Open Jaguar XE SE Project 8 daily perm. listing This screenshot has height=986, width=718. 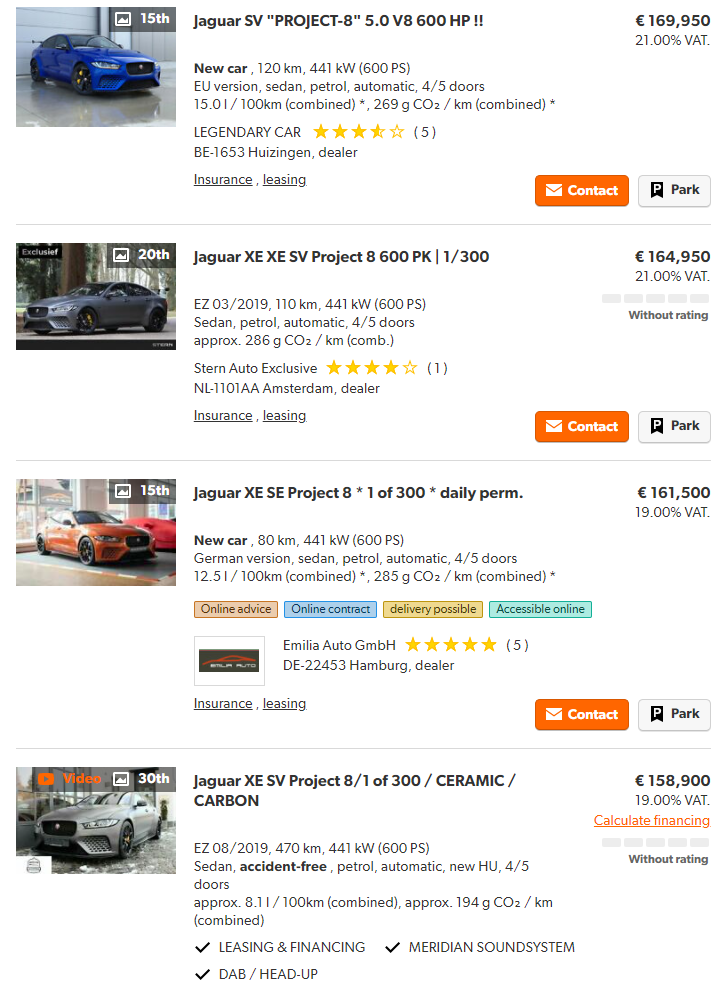pyautogui.click(x=358, y=493)
